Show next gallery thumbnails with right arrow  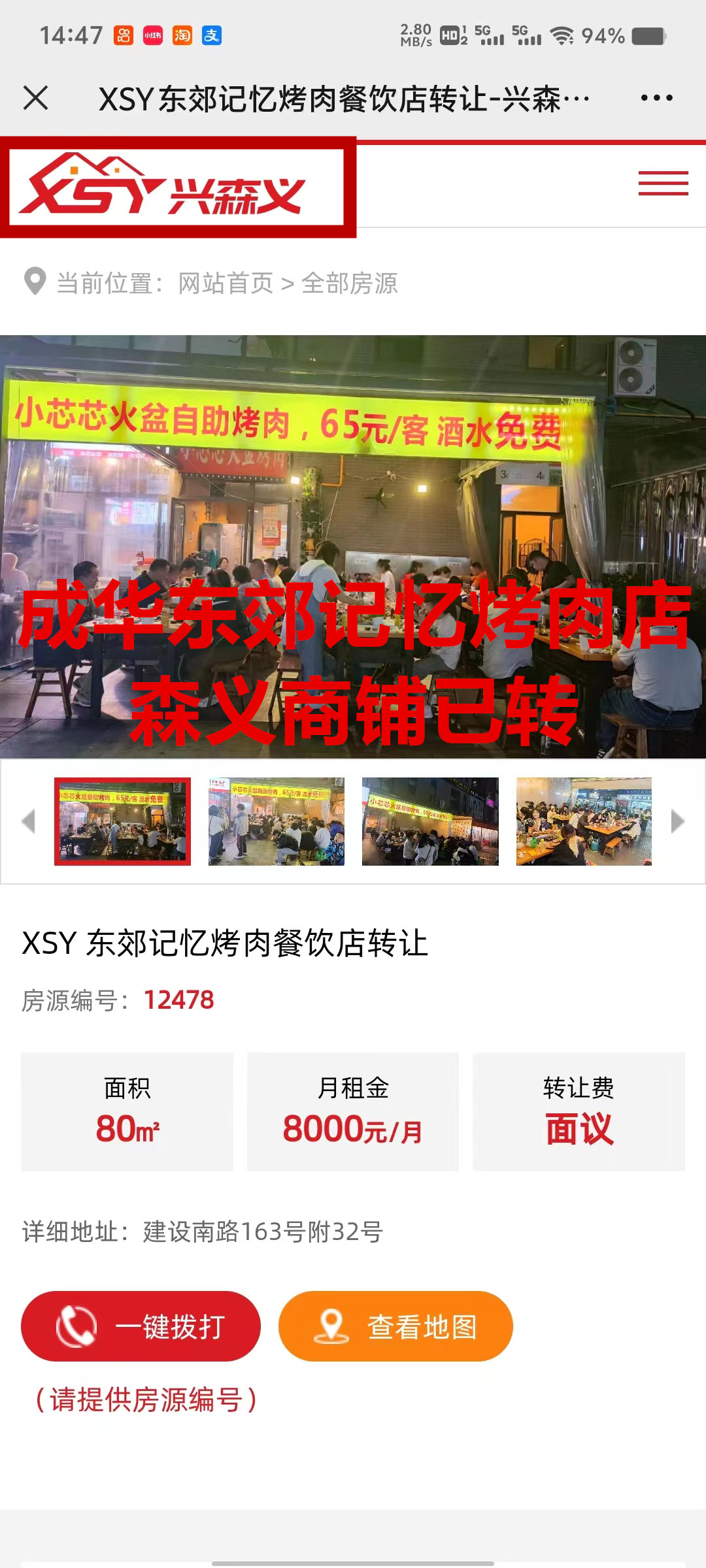678,821
